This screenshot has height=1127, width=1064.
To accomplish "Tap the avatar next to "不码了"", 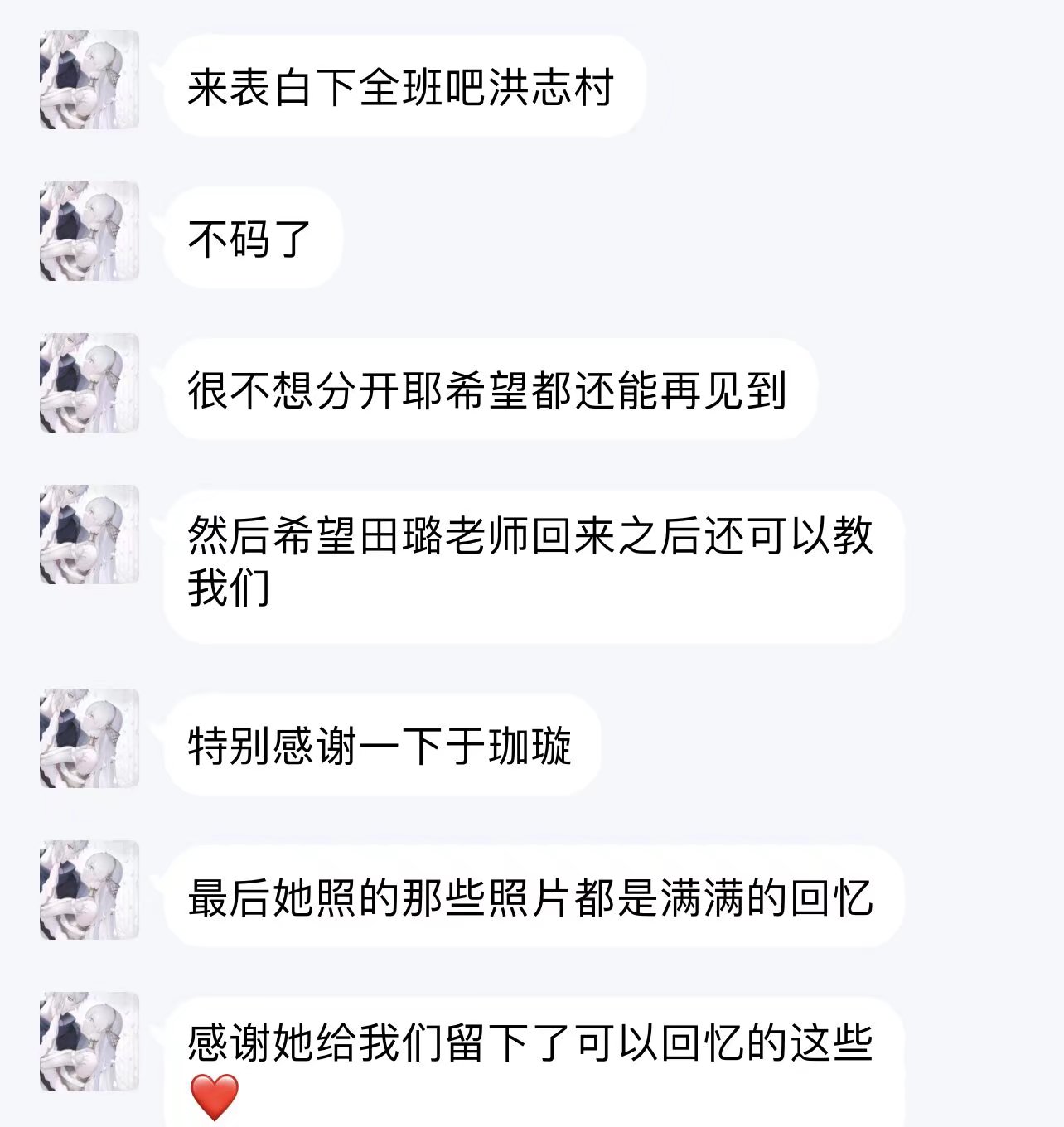I will point(89,231).
